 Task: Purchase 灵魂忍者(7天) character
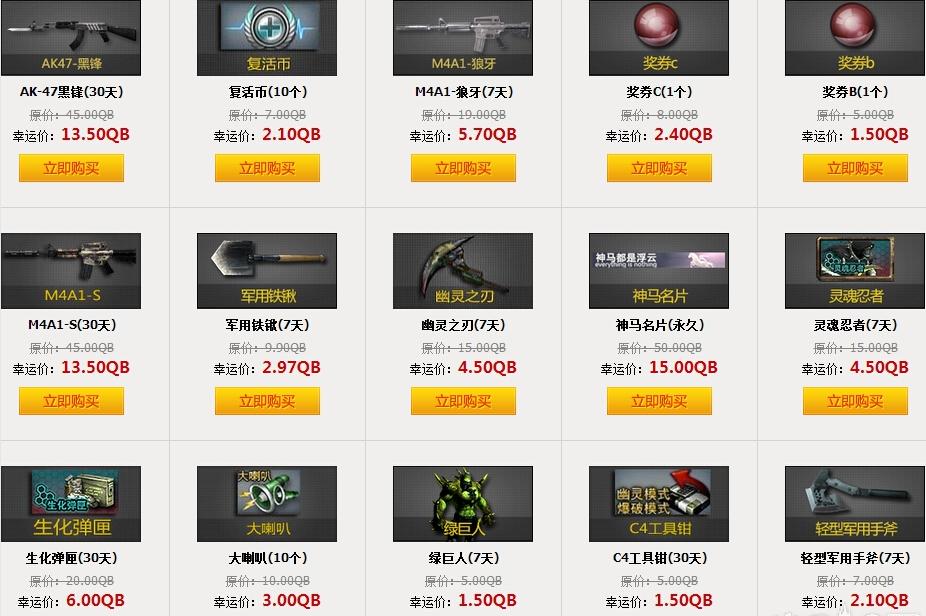pyautogui.click(x=855, y=401)
